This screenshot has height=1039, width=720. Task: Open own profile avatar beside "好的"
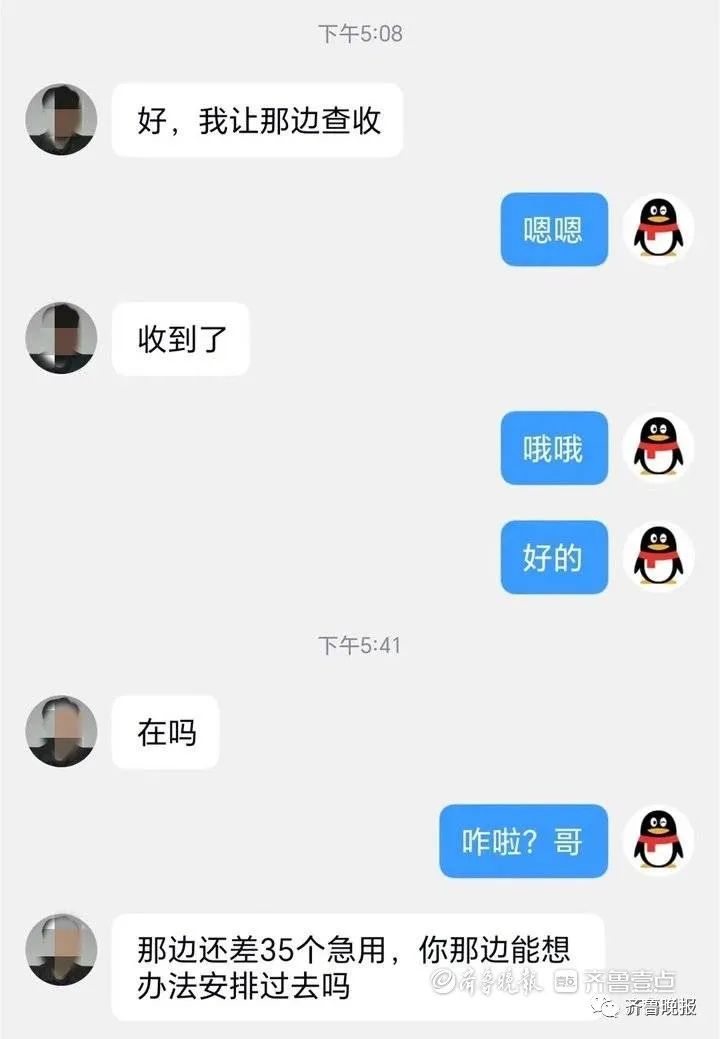[658, 557]
